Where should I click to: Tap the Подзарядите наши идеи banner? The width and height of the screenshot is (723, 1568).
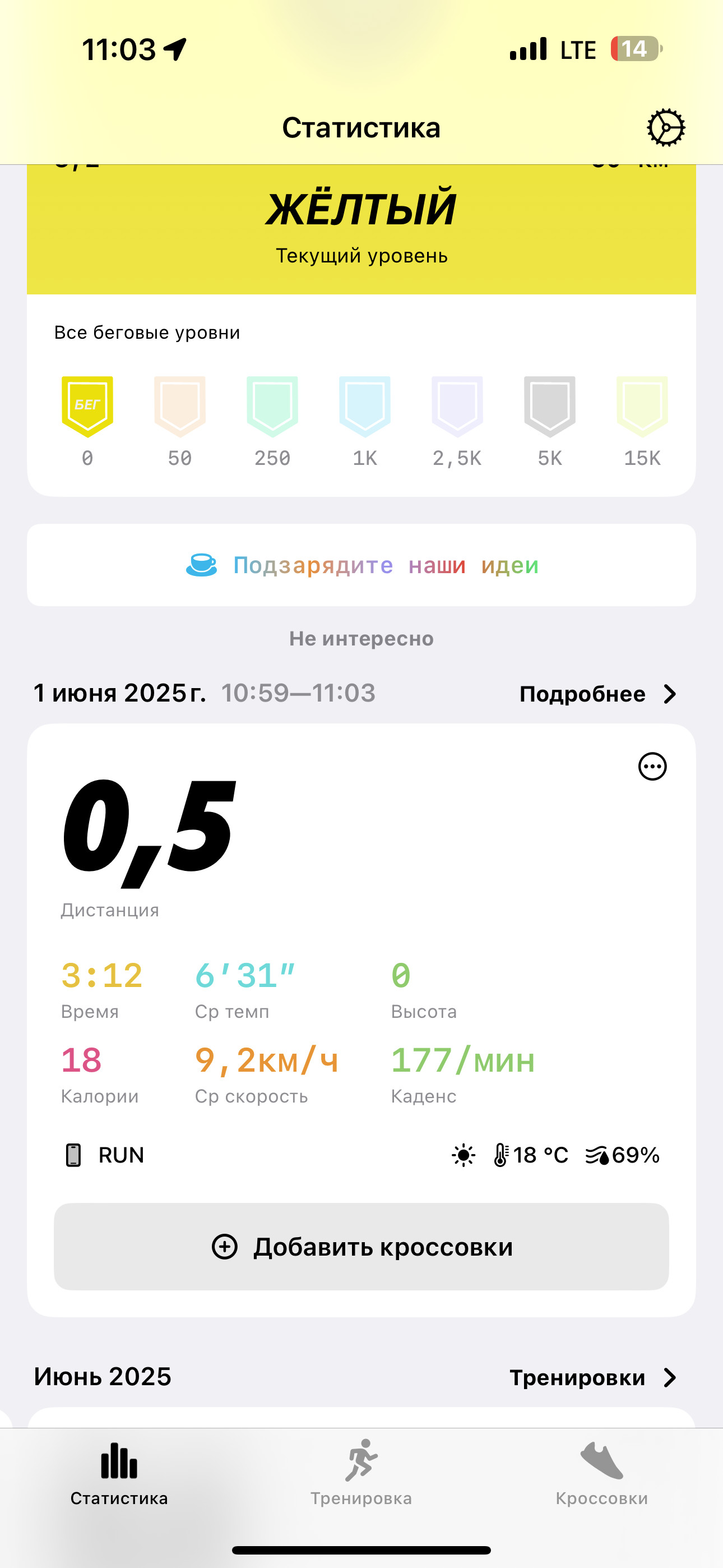[x=361, y=565]
